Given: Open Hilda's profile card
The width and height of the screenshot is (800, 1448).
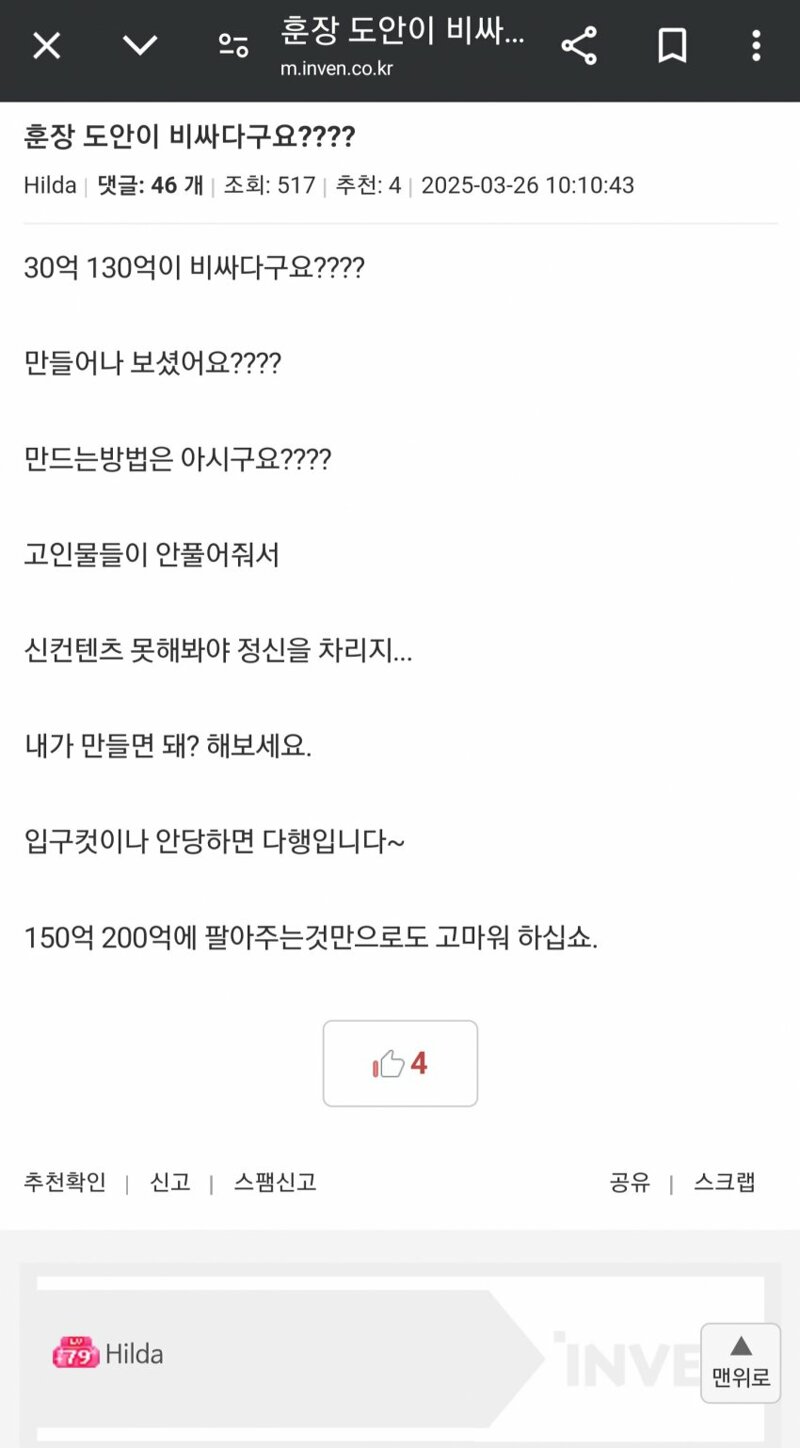Looking at the screenshot, I should click(108, 1354).
